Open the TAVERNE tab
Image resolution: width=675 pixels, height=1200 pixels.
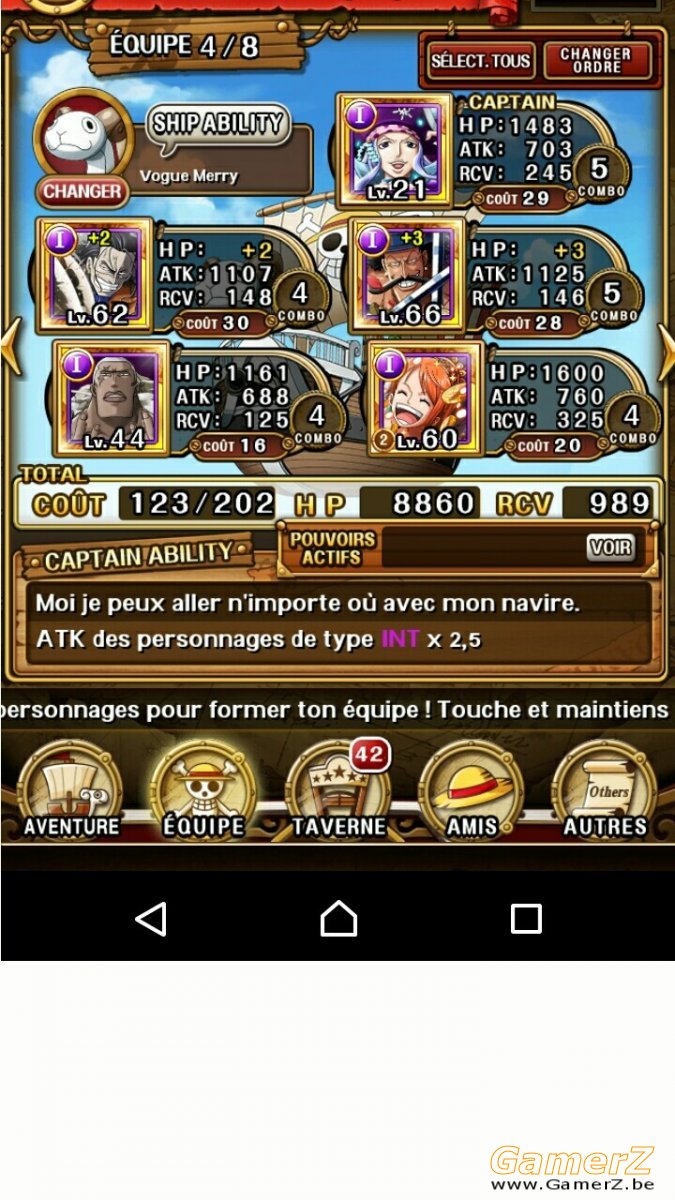(x=338, y=791)
